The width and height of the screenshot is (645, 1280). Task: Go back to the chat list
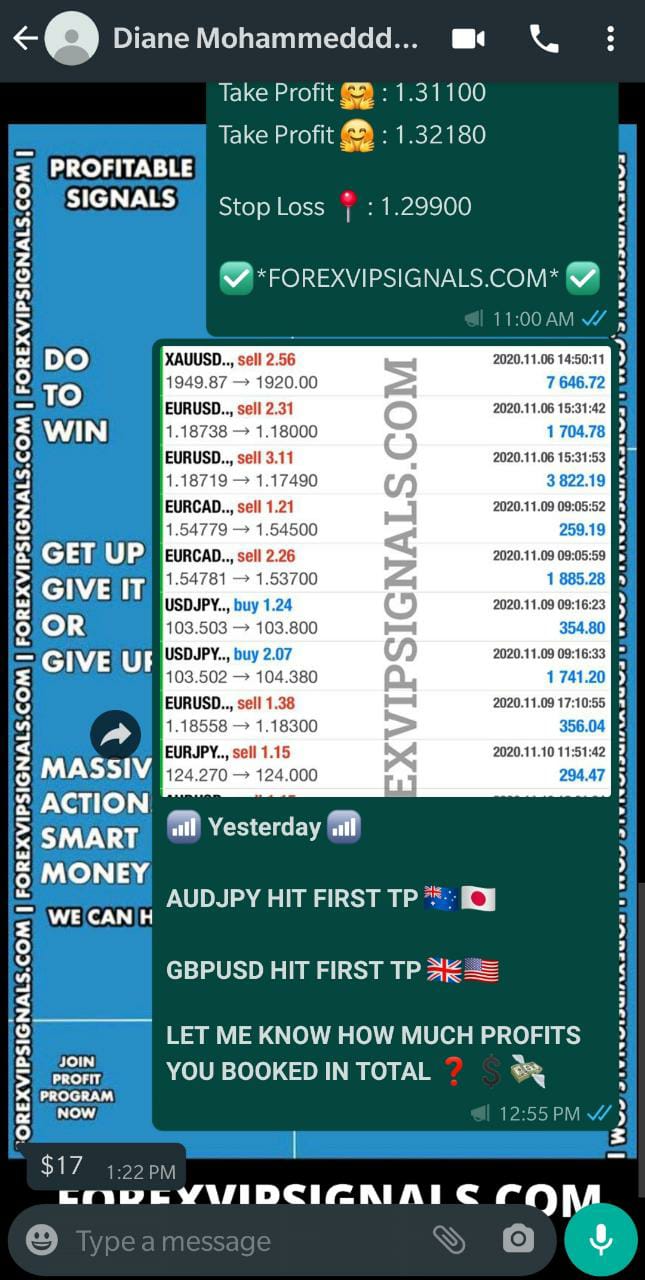pyautogui.click(x=26, y=39)
